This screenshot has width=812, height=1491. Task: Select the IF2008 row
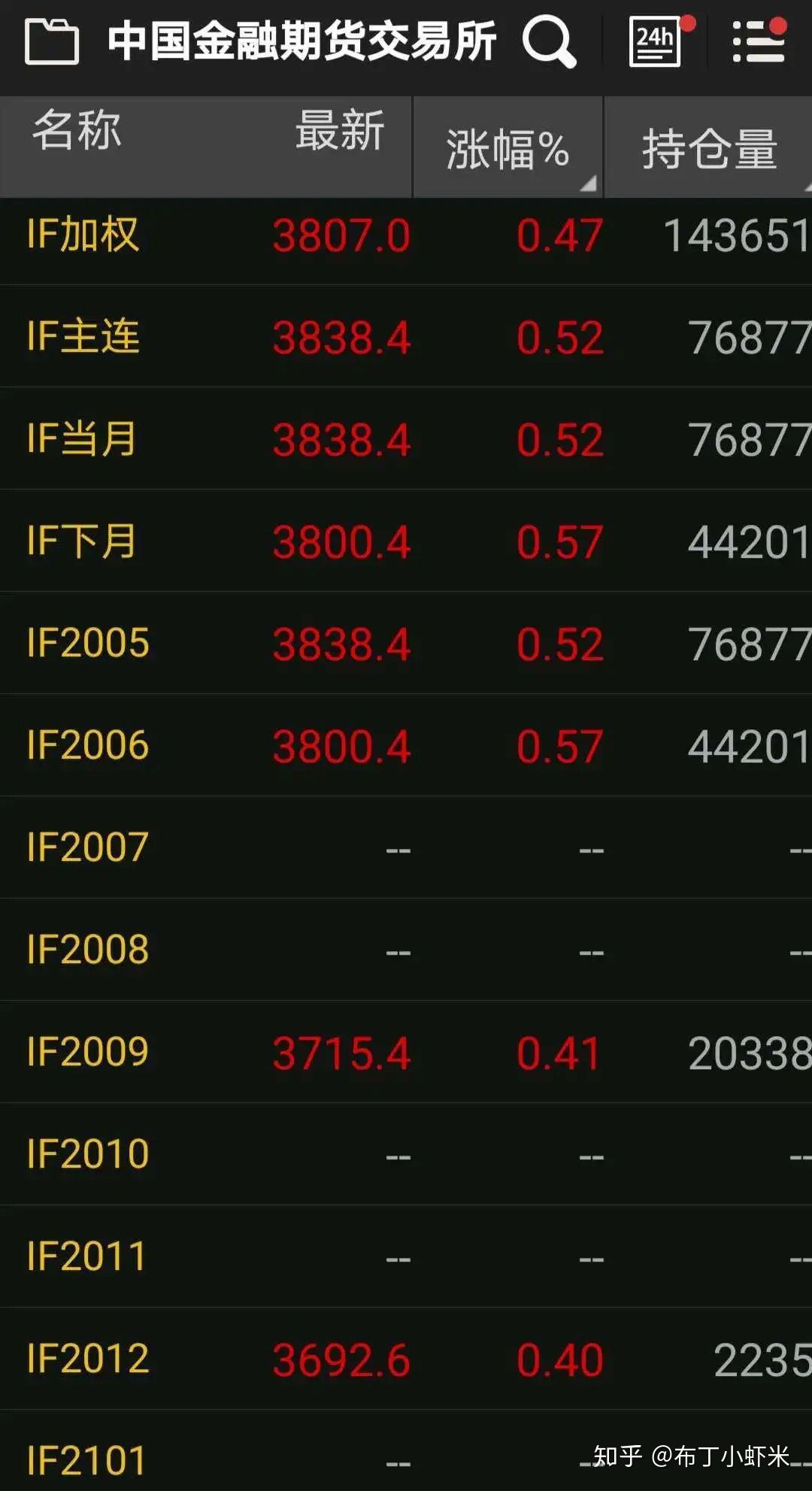click(x=406, y=950)
